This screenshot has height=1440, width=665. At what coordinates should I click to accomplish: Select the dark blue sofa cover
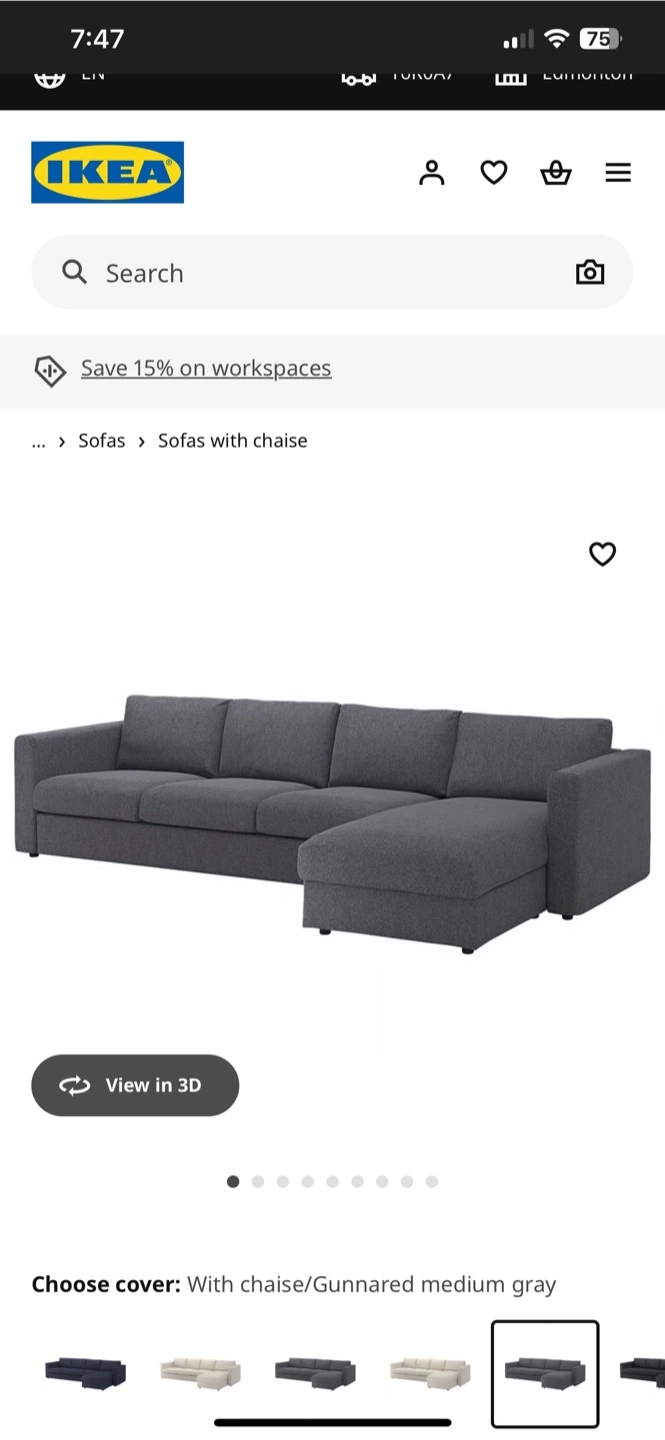coord(85,1374)
